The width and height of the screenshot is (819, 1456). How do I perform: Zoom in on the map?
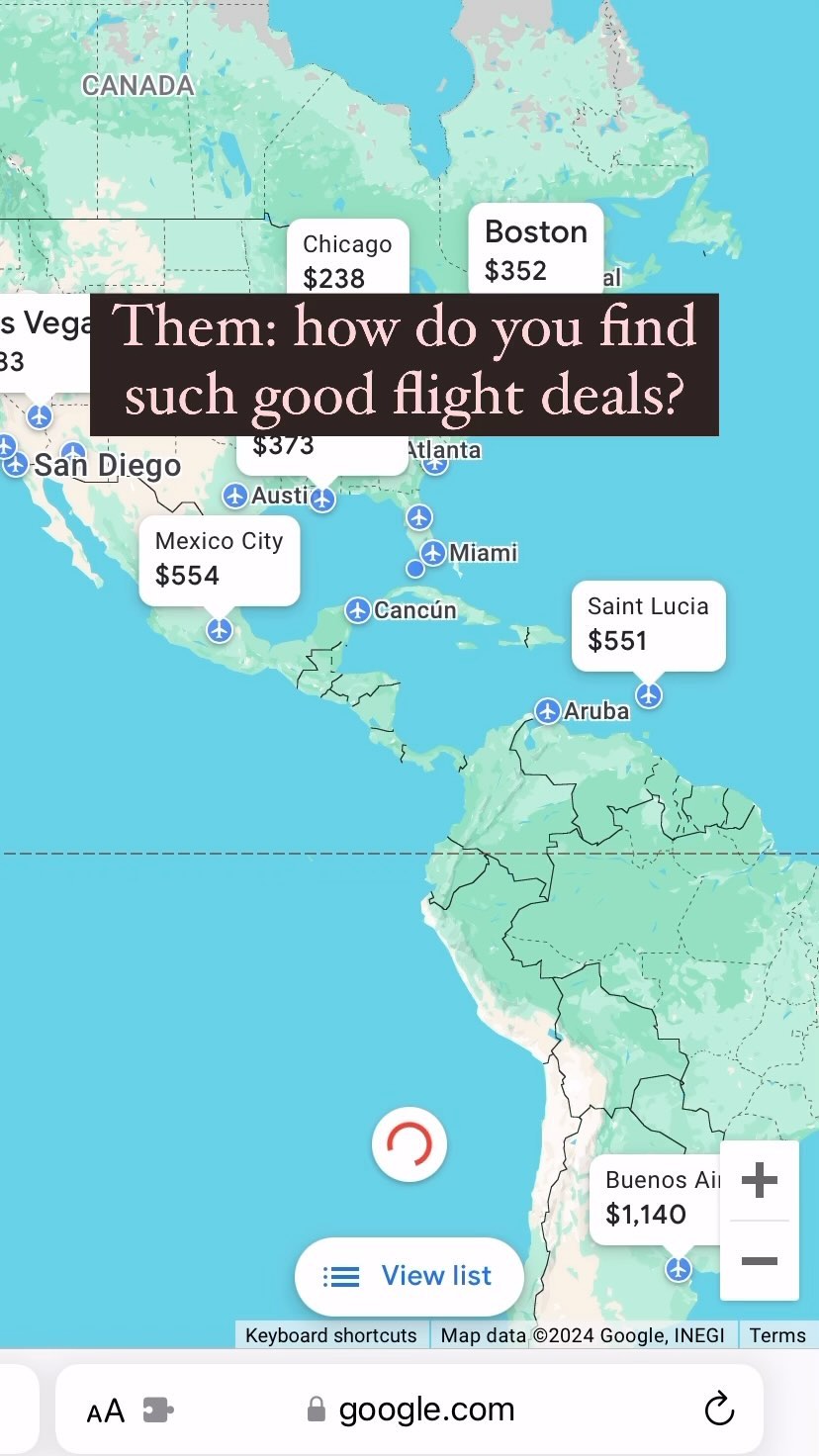tap(759, 1181)
